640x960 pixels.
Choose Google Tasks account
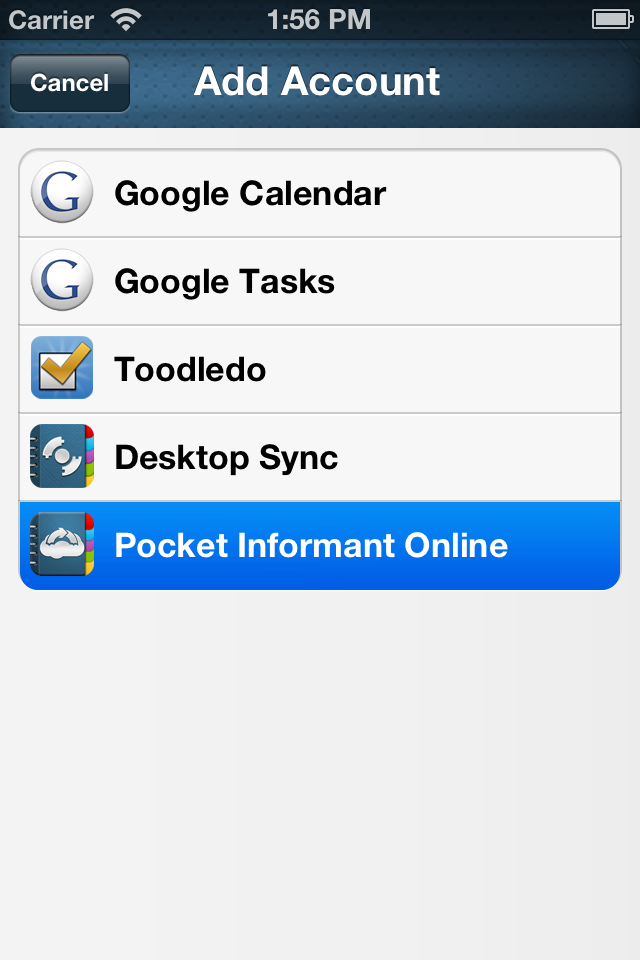point(320,281)
